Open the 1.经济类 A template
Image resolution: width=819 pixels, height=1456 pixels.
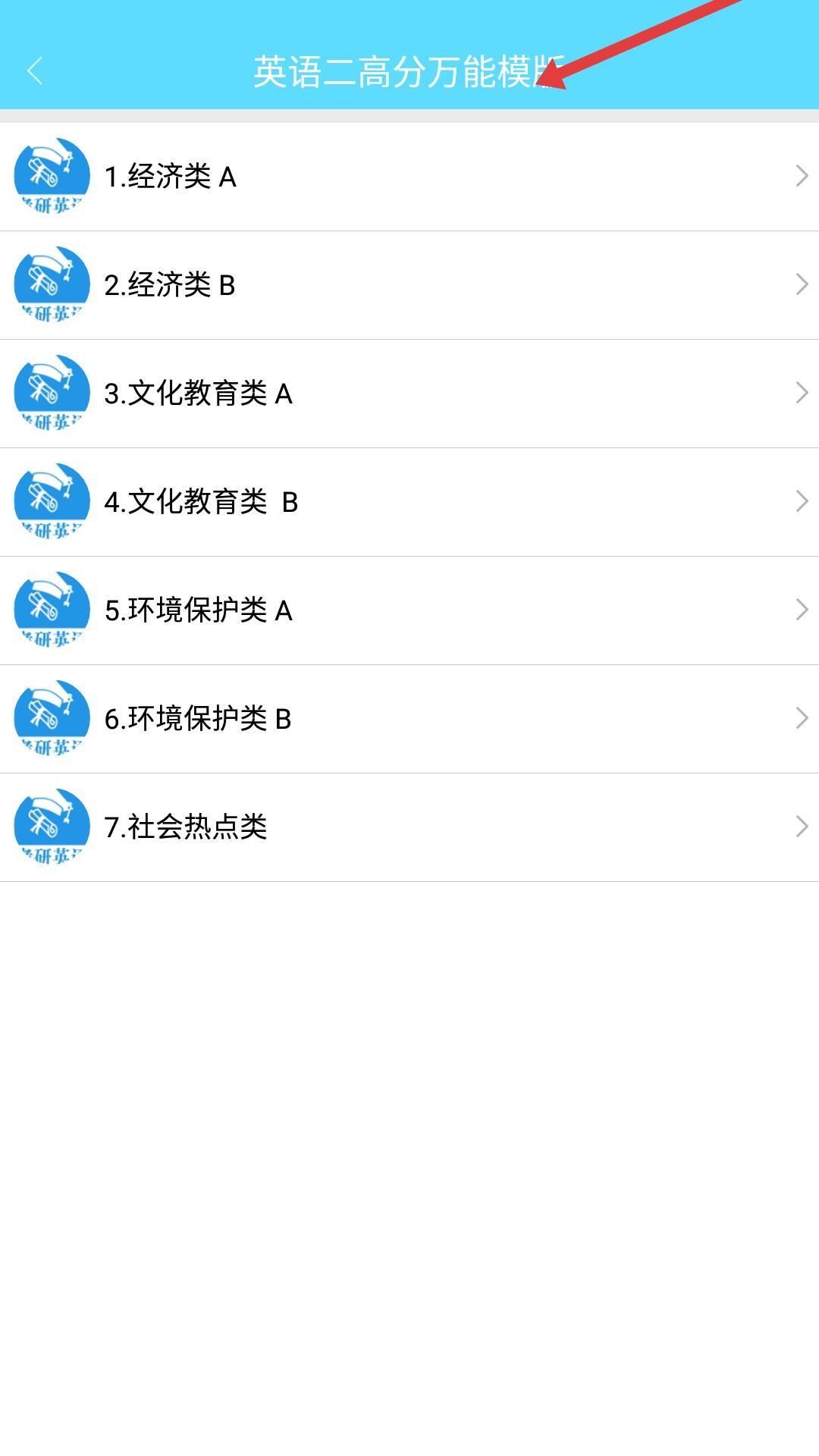(409, 177)
